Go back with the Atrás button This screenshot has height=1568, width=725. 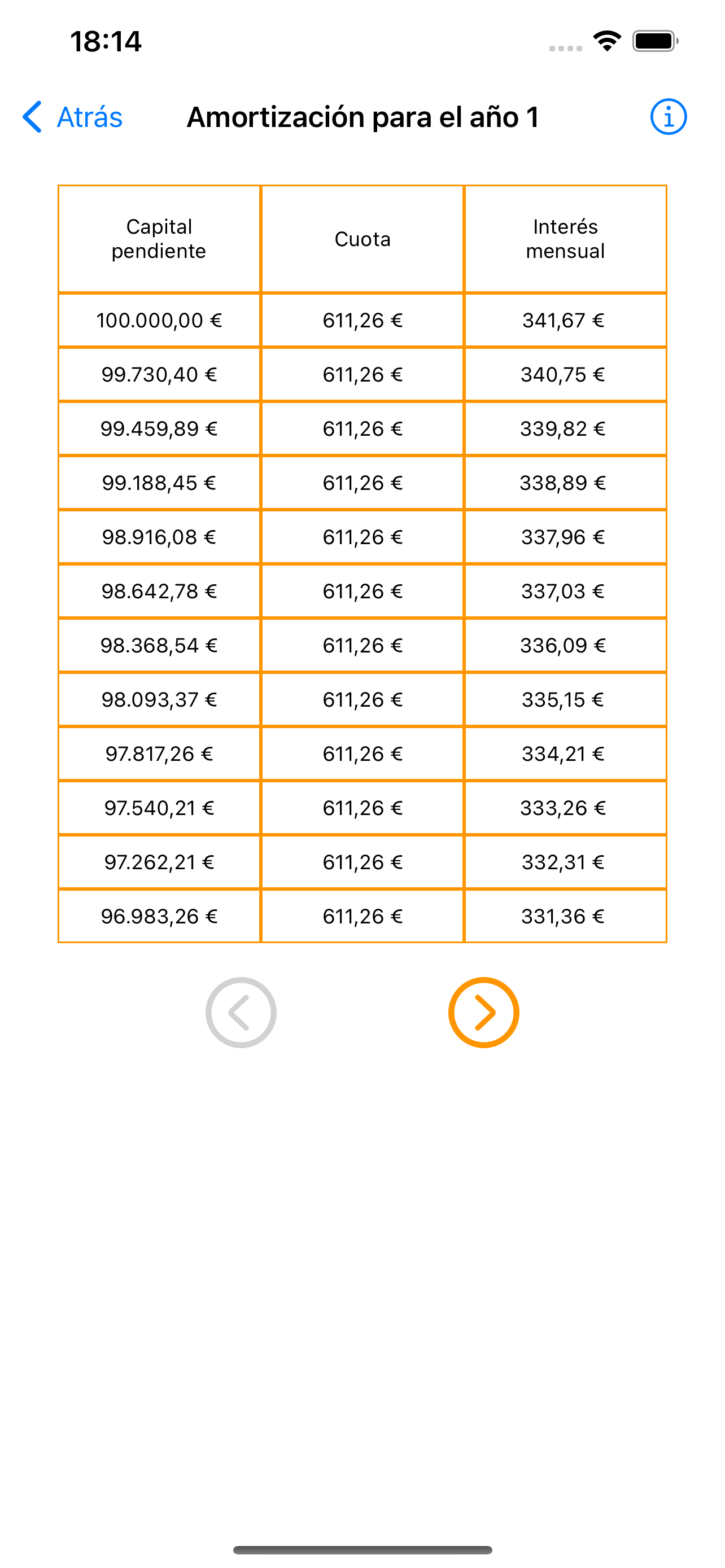click(73, 117)
